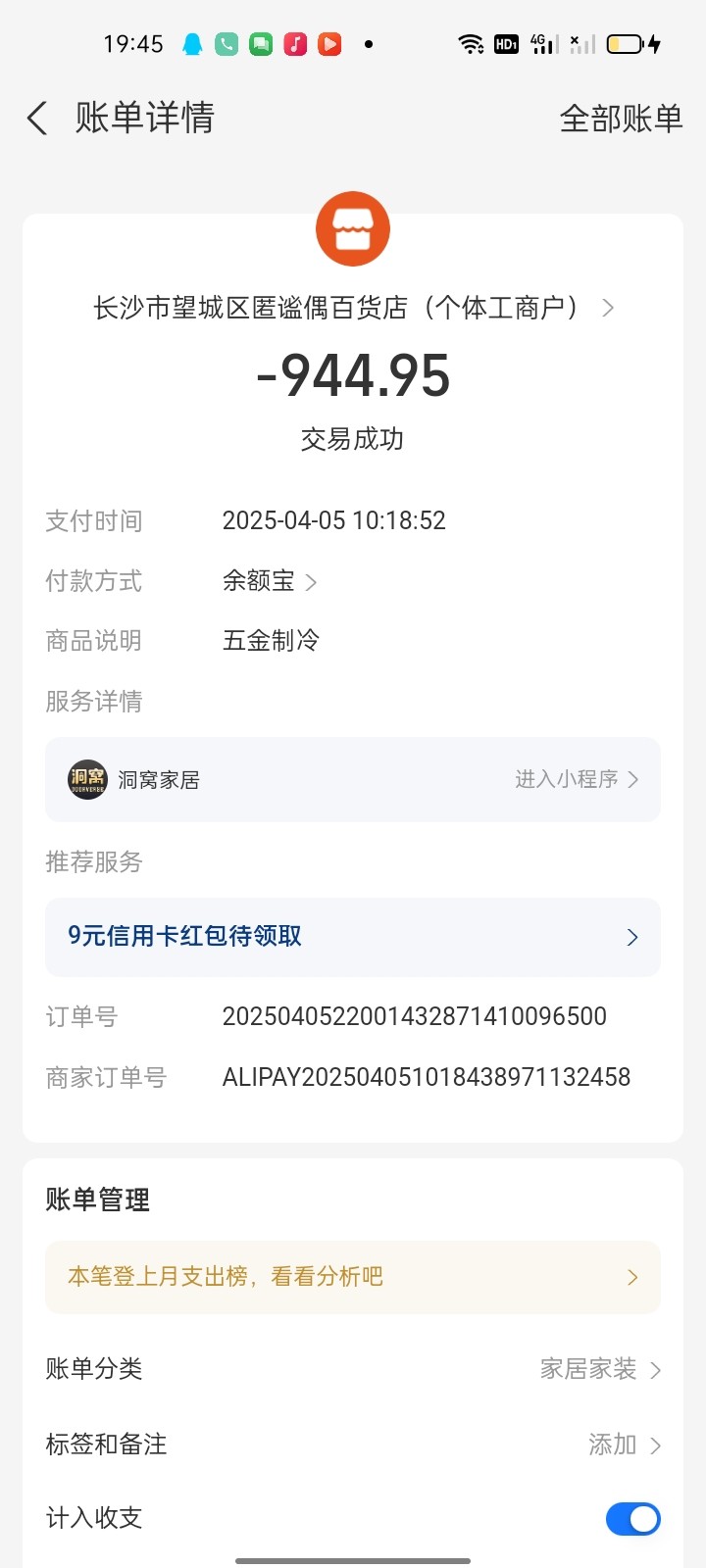Go back using the top-left arrow
The width and height of the screenshot is (706, 1568).
click(x=37, y=119)
